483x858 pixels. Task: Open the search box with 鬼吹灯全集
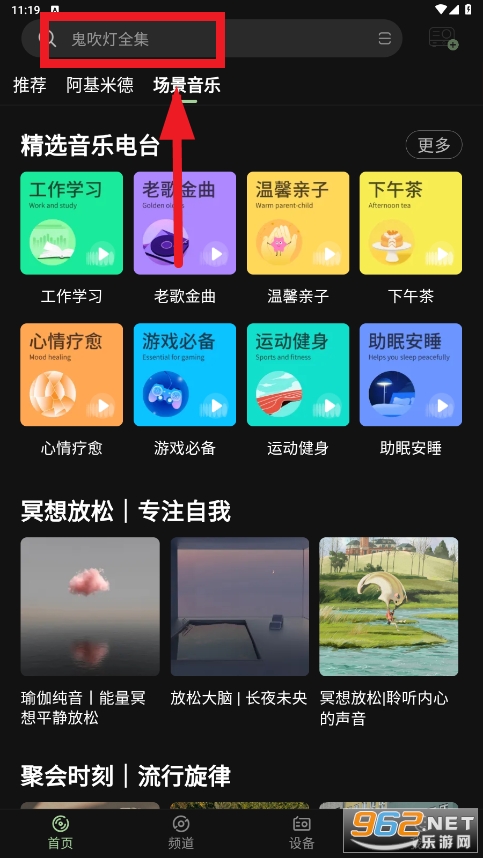[212, 38]
